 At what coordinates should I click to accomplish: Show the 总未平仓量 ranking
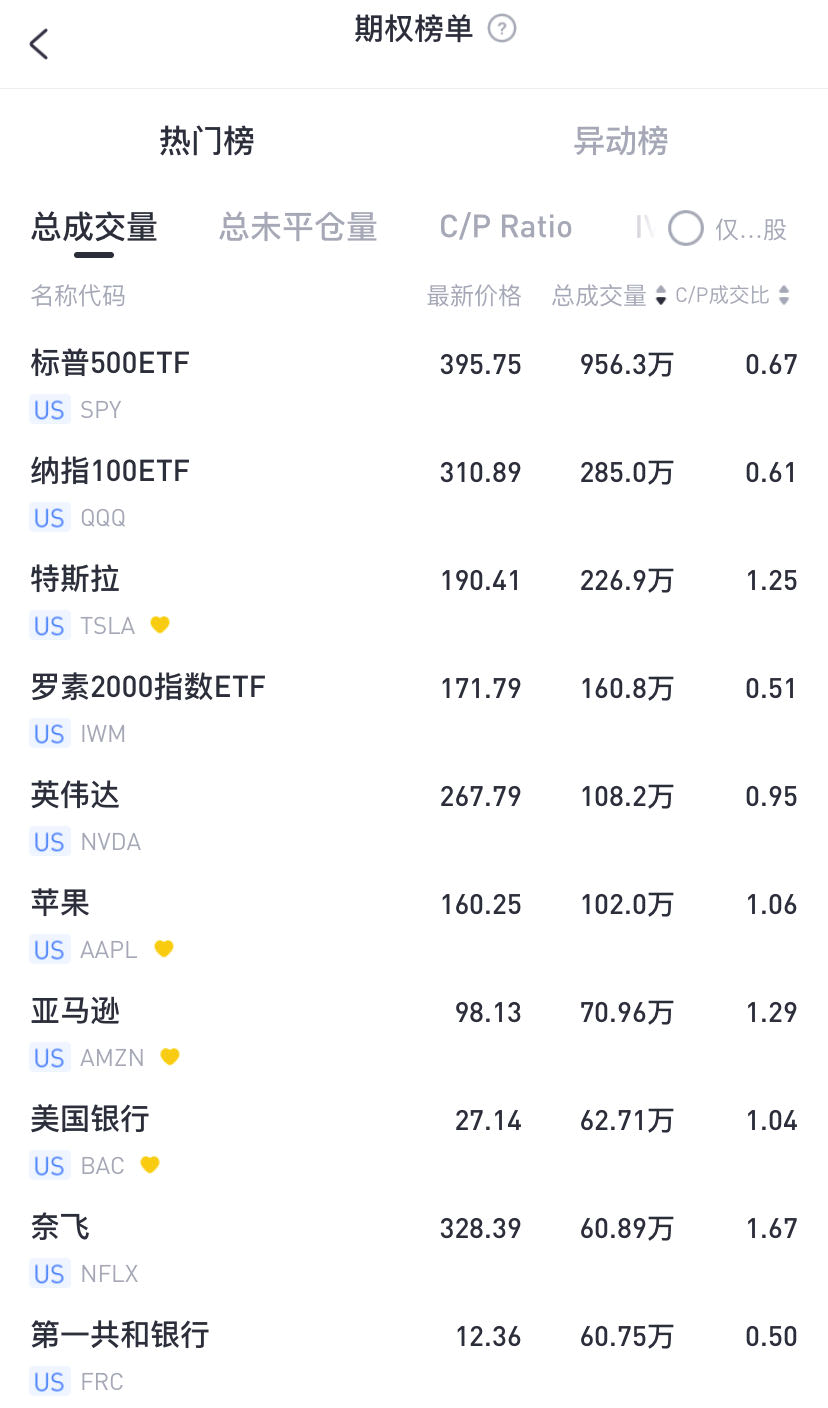(x=298, y=228)
